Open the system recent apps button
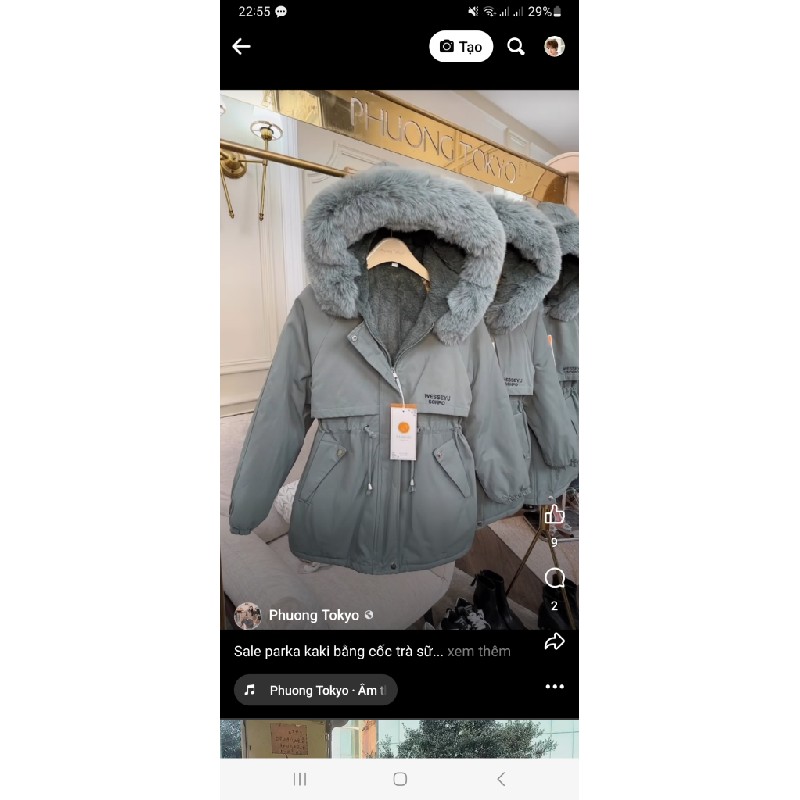The image size is (800, 800). pos(300,779)
